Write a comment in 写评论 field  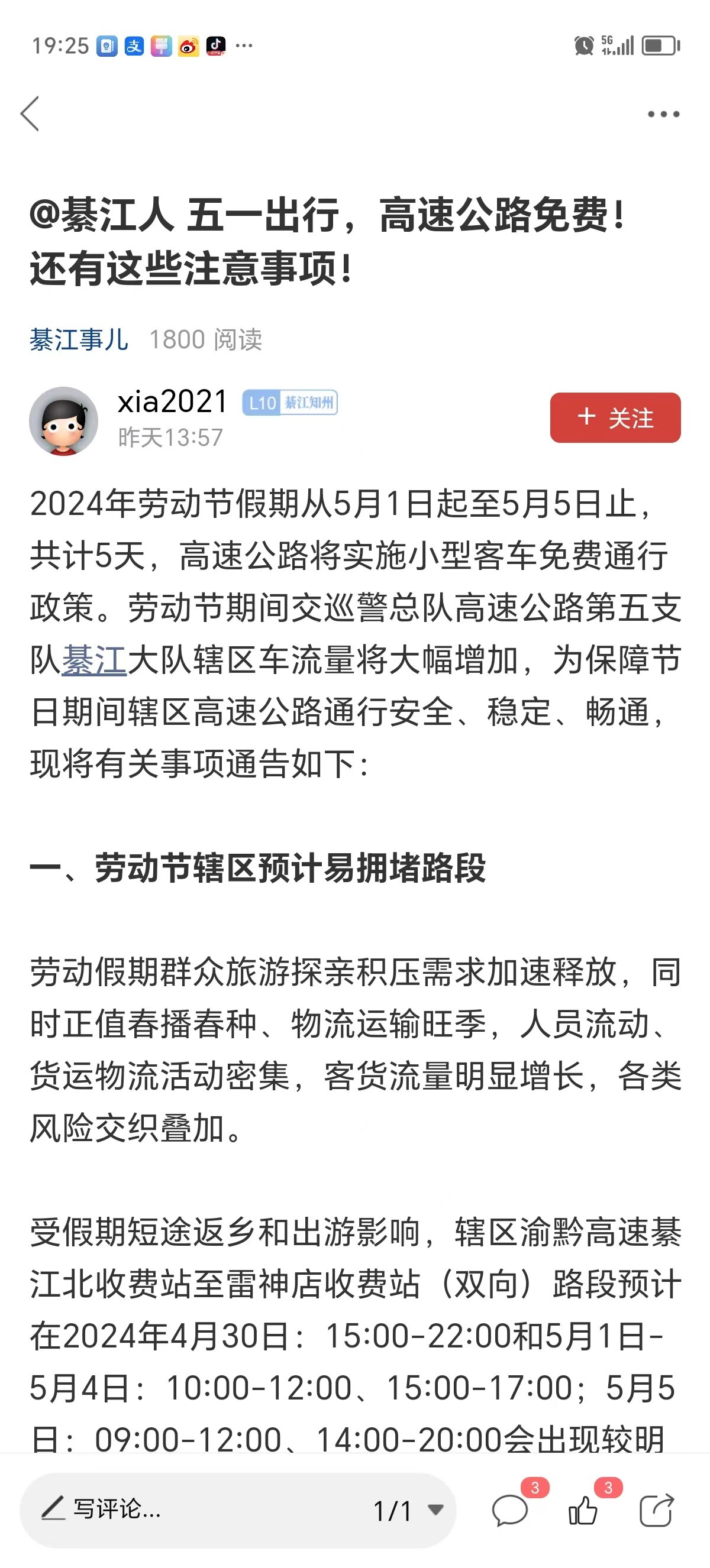(x=183, y=1509)
